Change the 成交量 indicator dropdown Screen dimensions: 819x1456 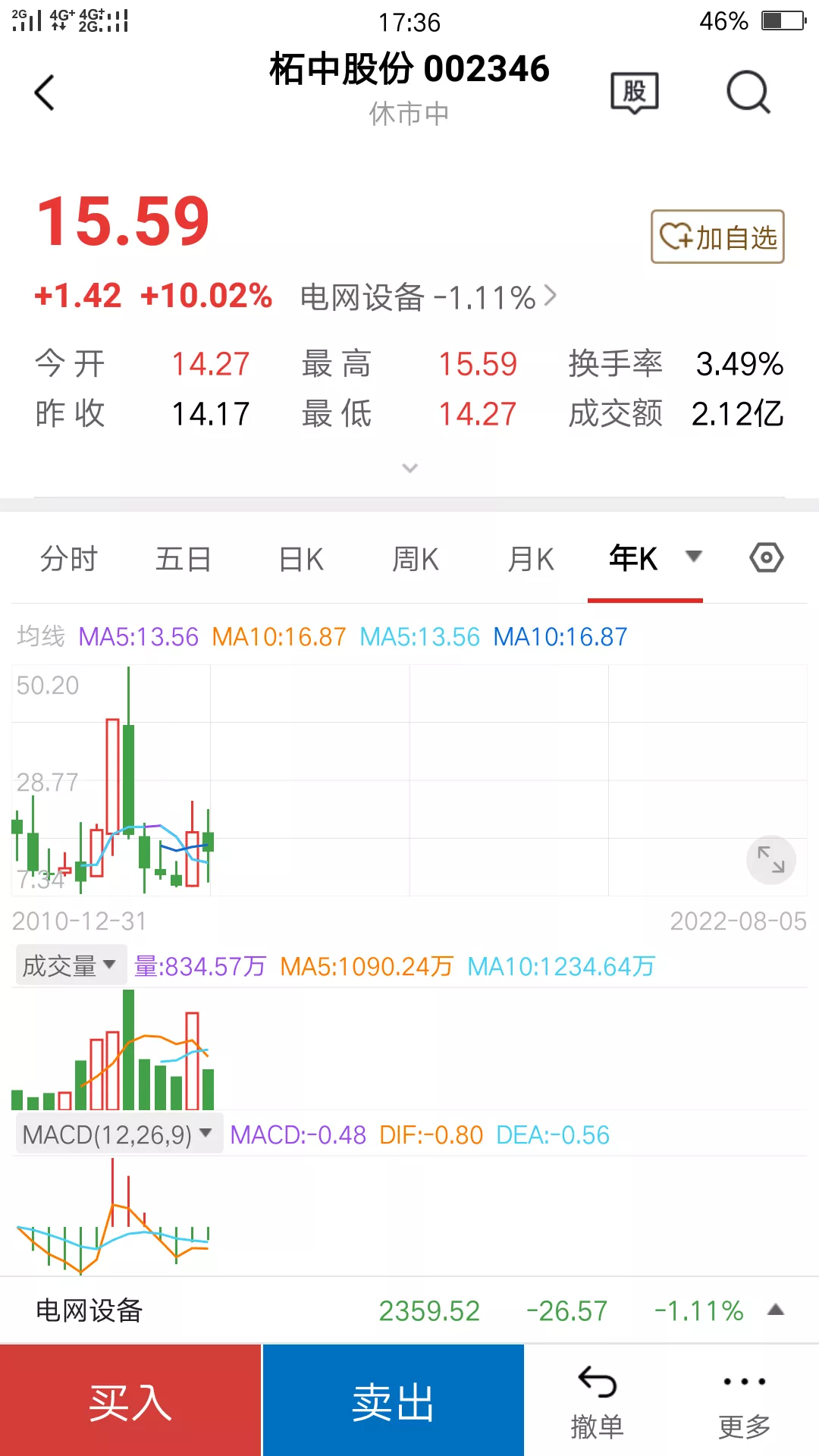pyautogui.click(x=70, y=965)
